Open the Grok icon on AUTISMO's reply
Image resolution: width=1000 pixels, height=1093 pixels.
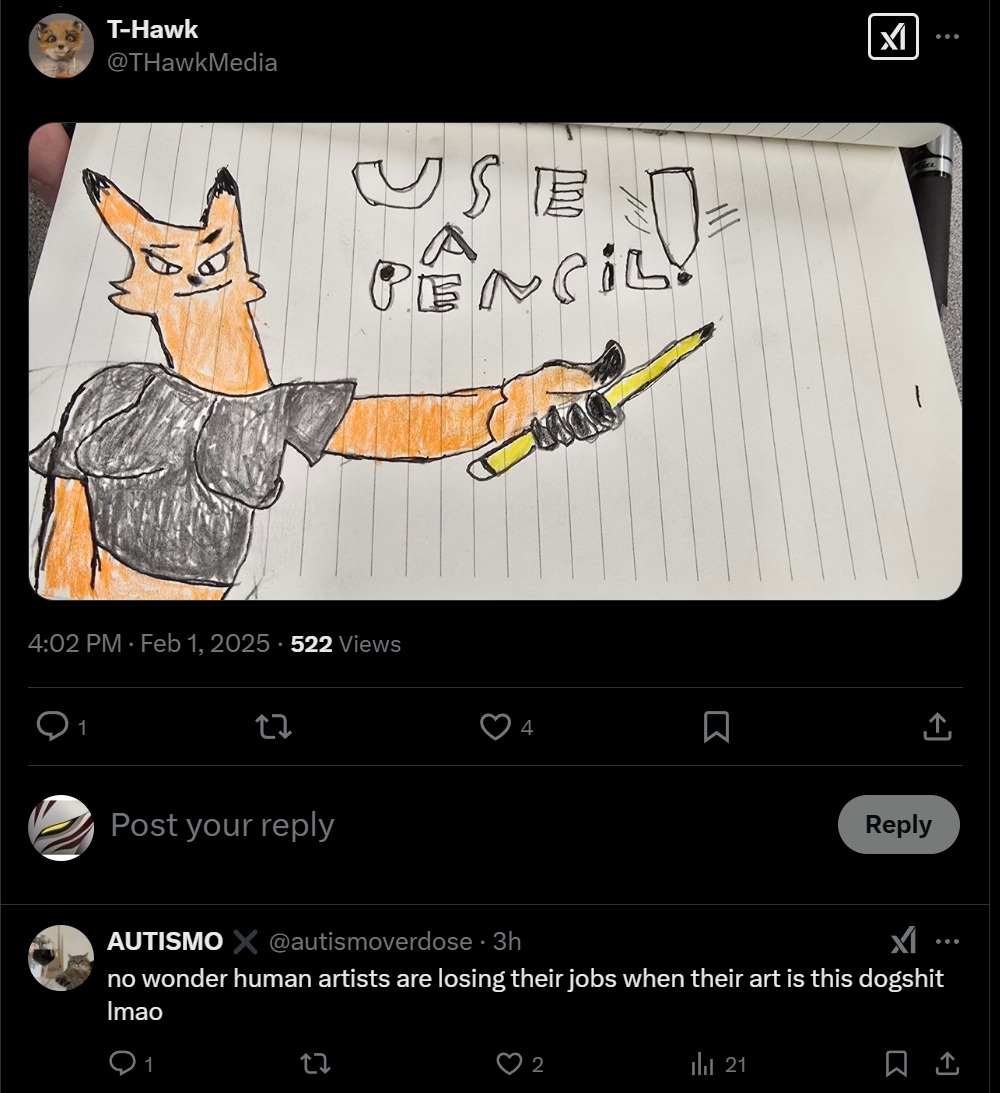[x=904, y=942]
